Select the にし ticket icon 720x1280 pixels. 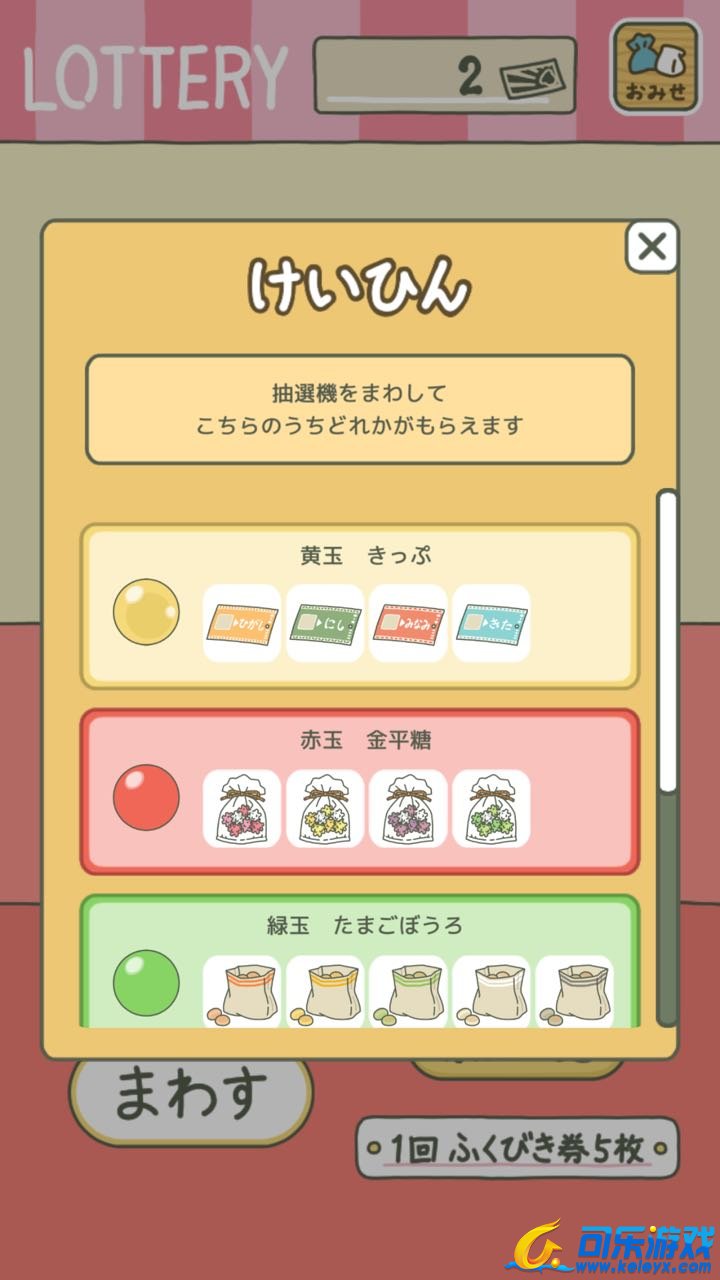click(325, 620)
